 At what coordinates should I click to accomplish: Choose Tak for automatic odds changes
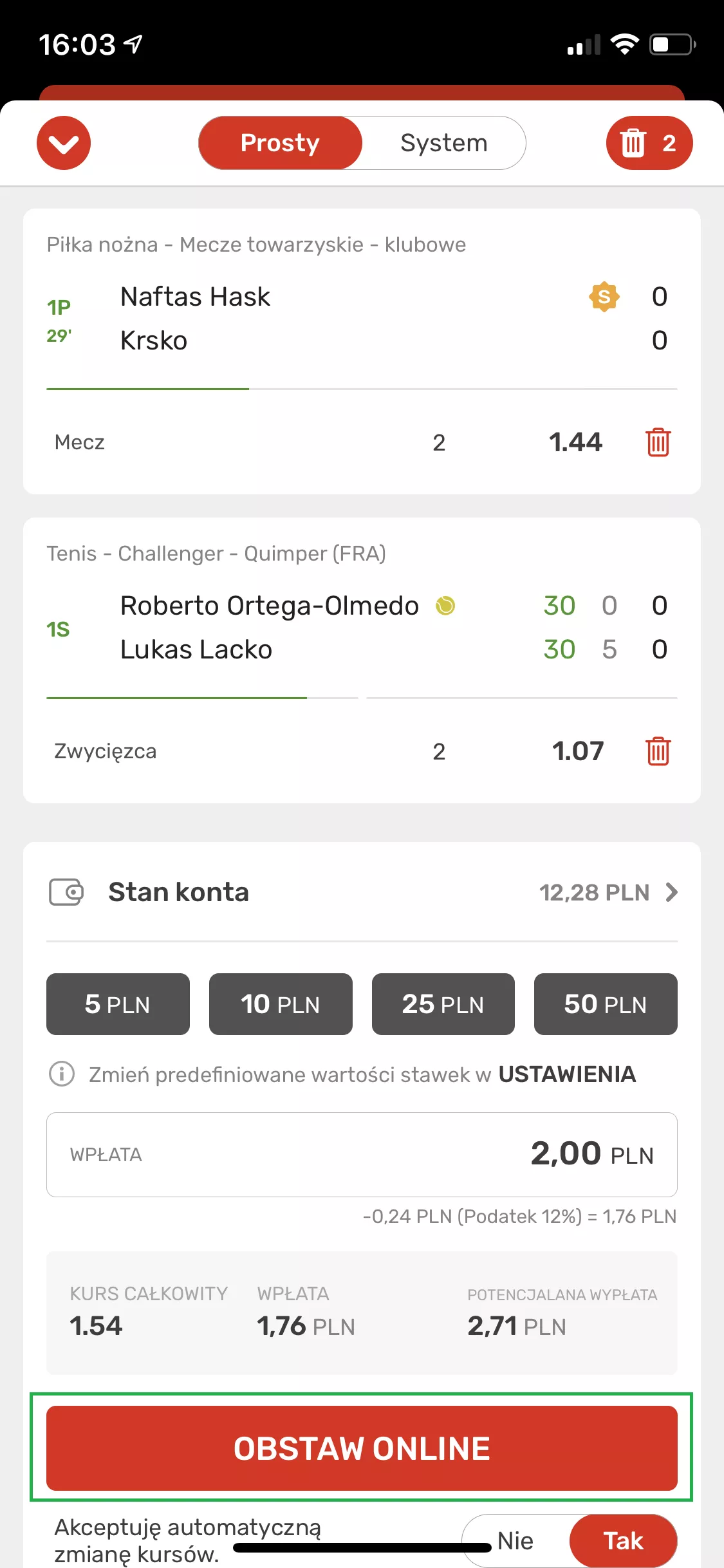(623, 1541)
